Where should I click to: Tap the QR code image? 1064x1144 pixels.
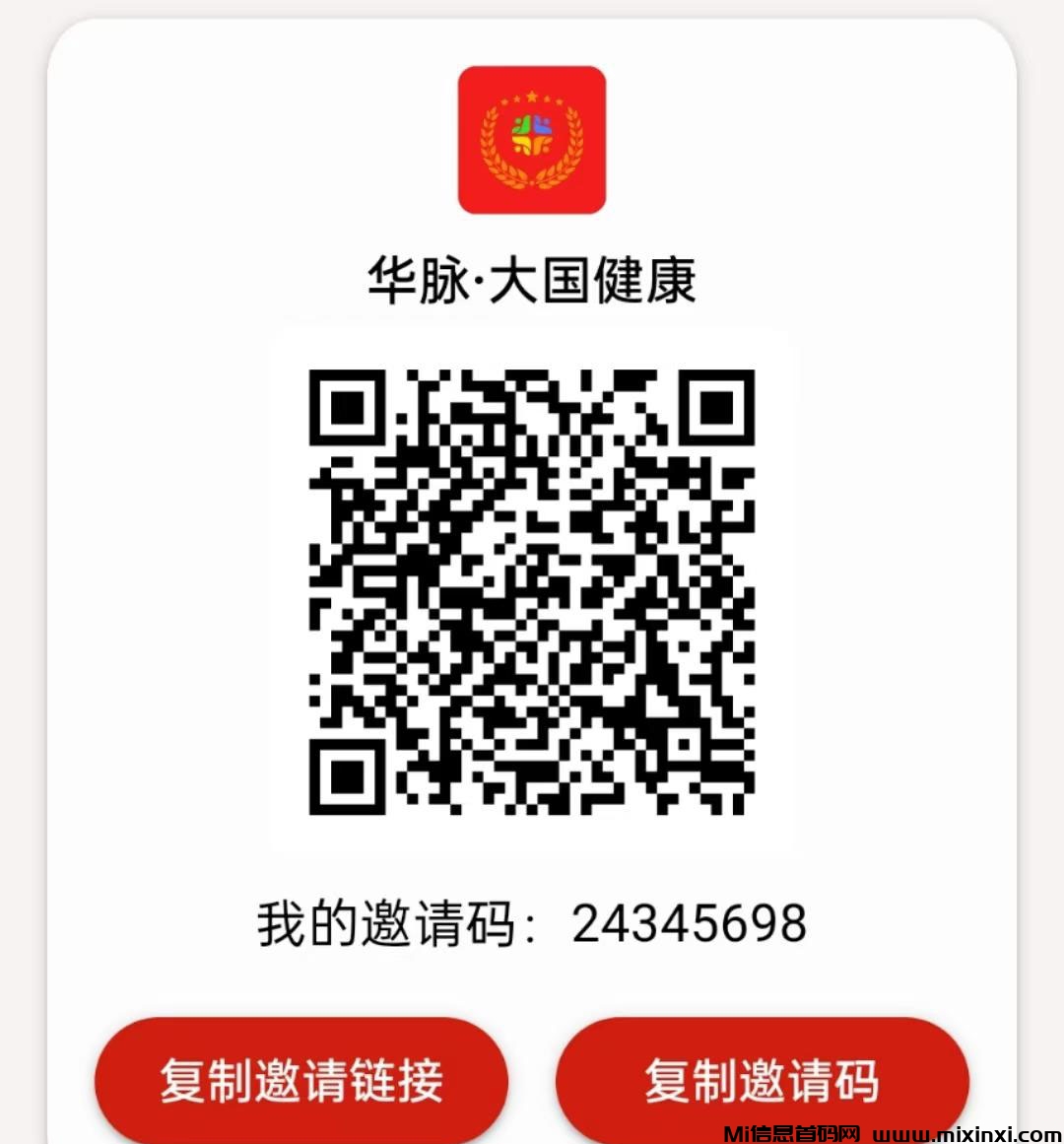point(532,591)
